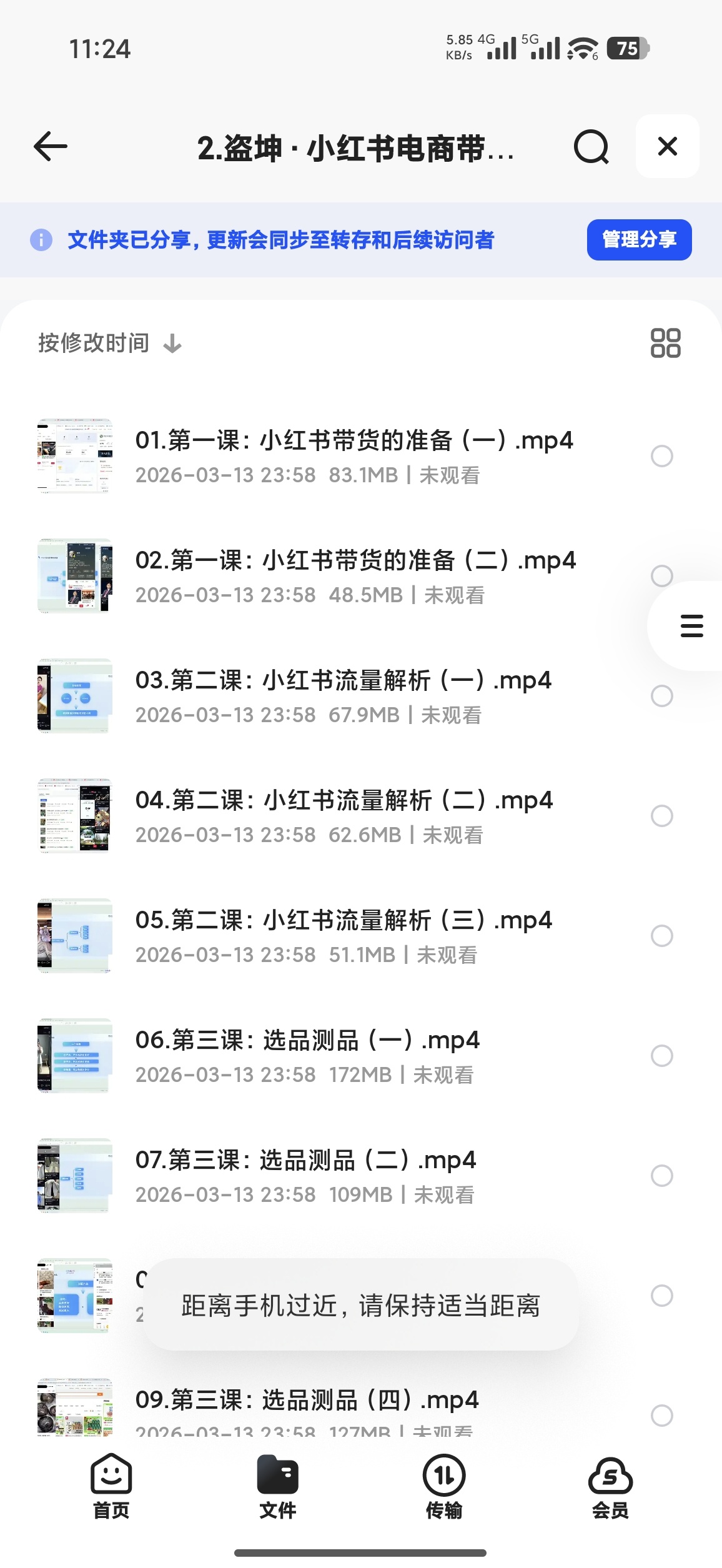Open the 按修改时间 sort dropdown
Viewport: 722px width, 1568px height.
point(110,343)
